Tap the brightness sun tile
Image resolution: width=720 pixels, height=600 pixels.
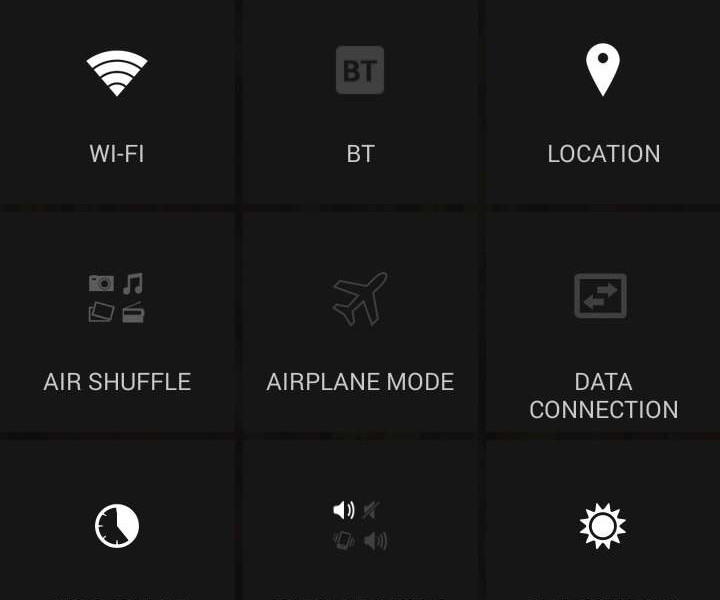[x=603, y=526]
